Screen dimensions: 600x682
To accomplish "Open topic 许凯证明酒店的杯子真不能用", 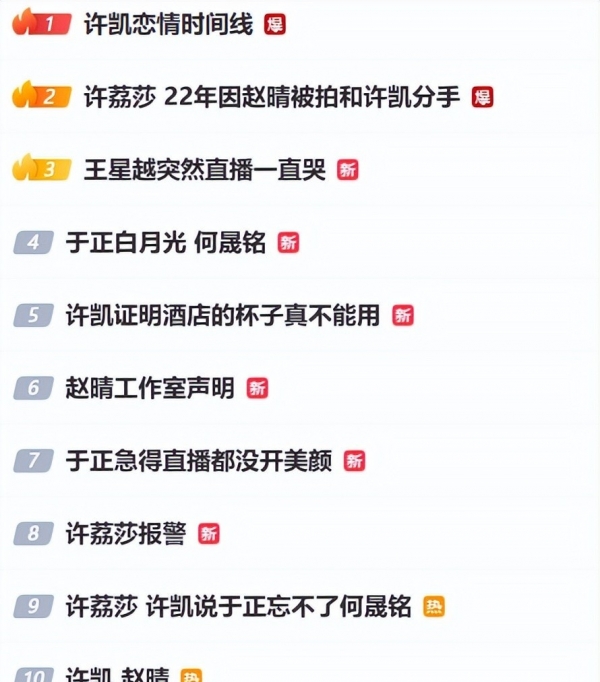I will tap(222, 315).
